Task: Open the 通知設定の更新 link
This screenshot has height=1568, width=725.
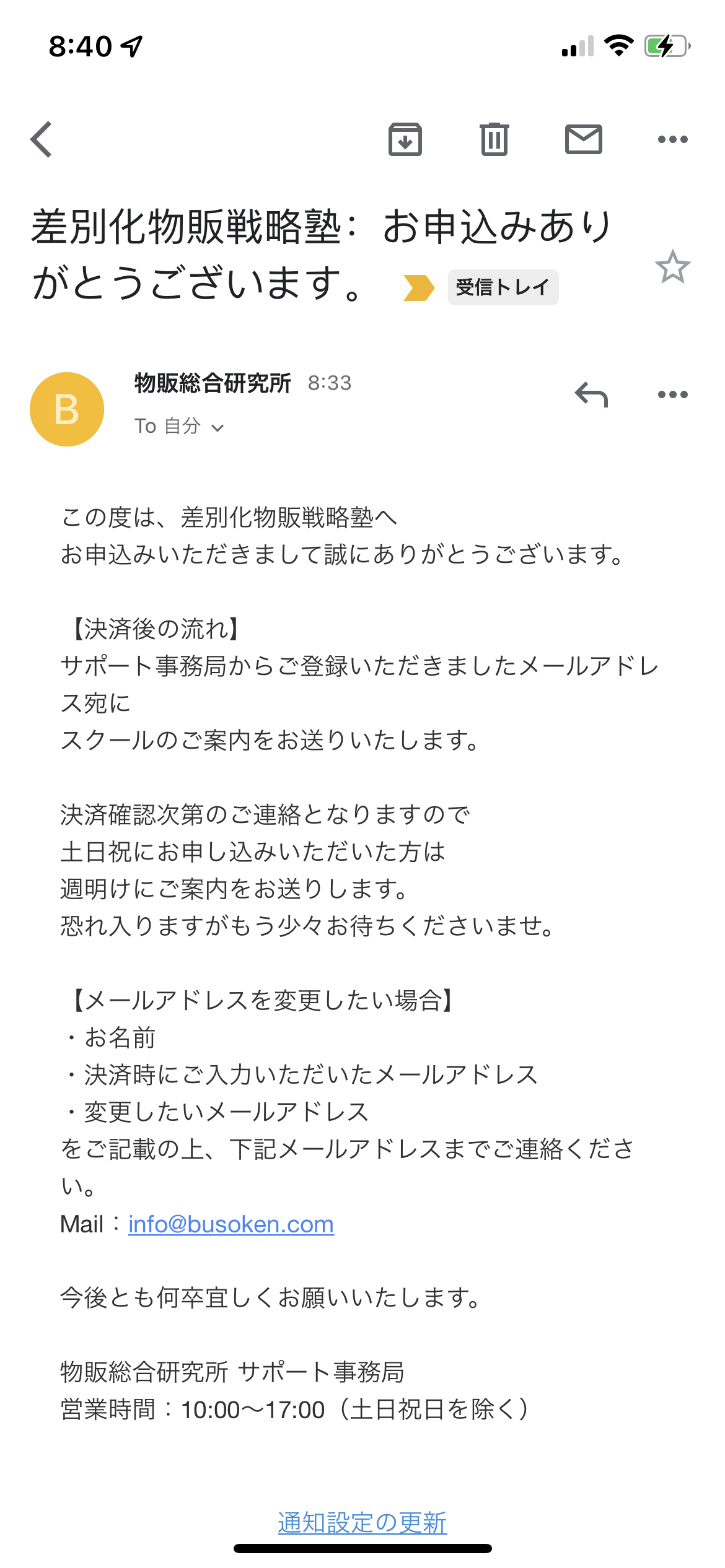Action: point(362,1523)
